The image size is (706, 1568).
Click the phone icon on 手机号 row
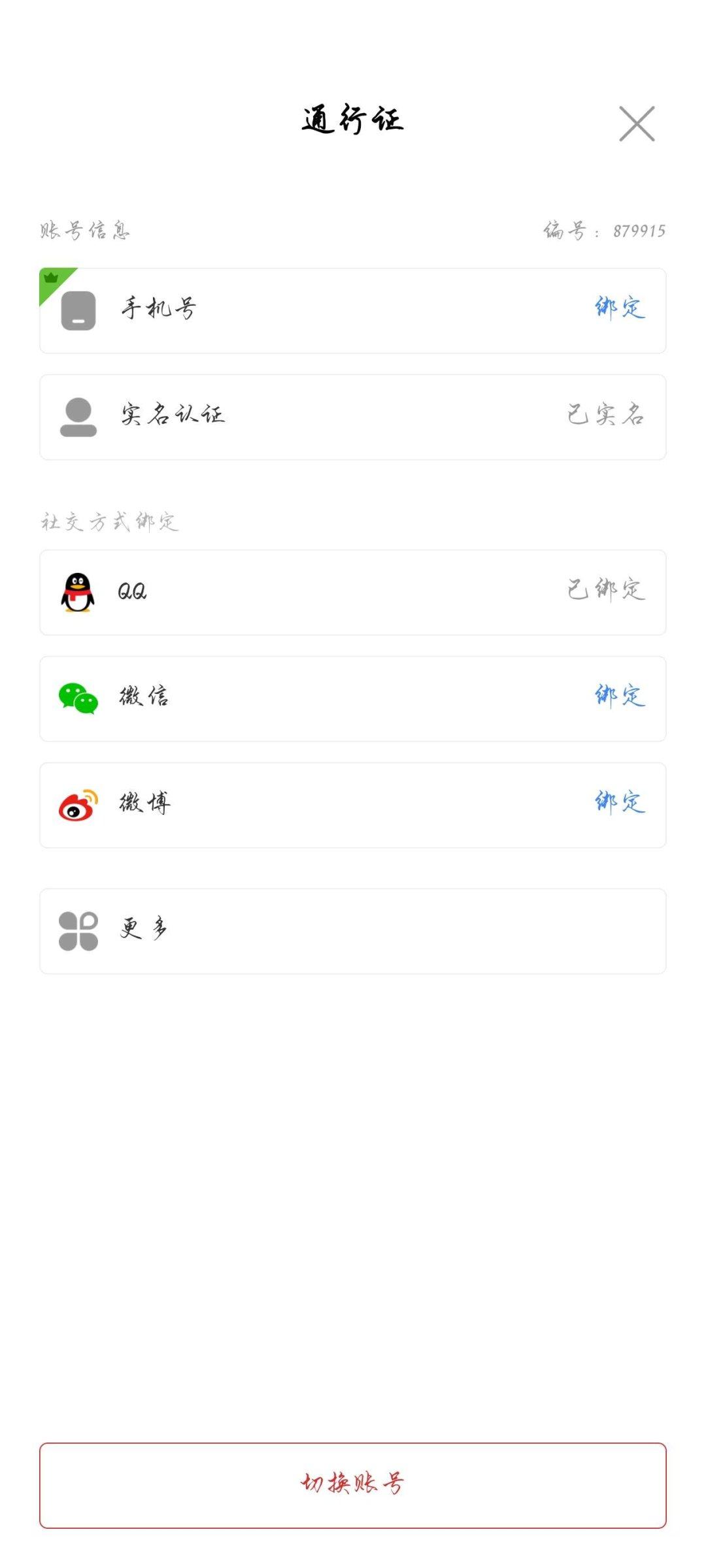coord(76,310)
